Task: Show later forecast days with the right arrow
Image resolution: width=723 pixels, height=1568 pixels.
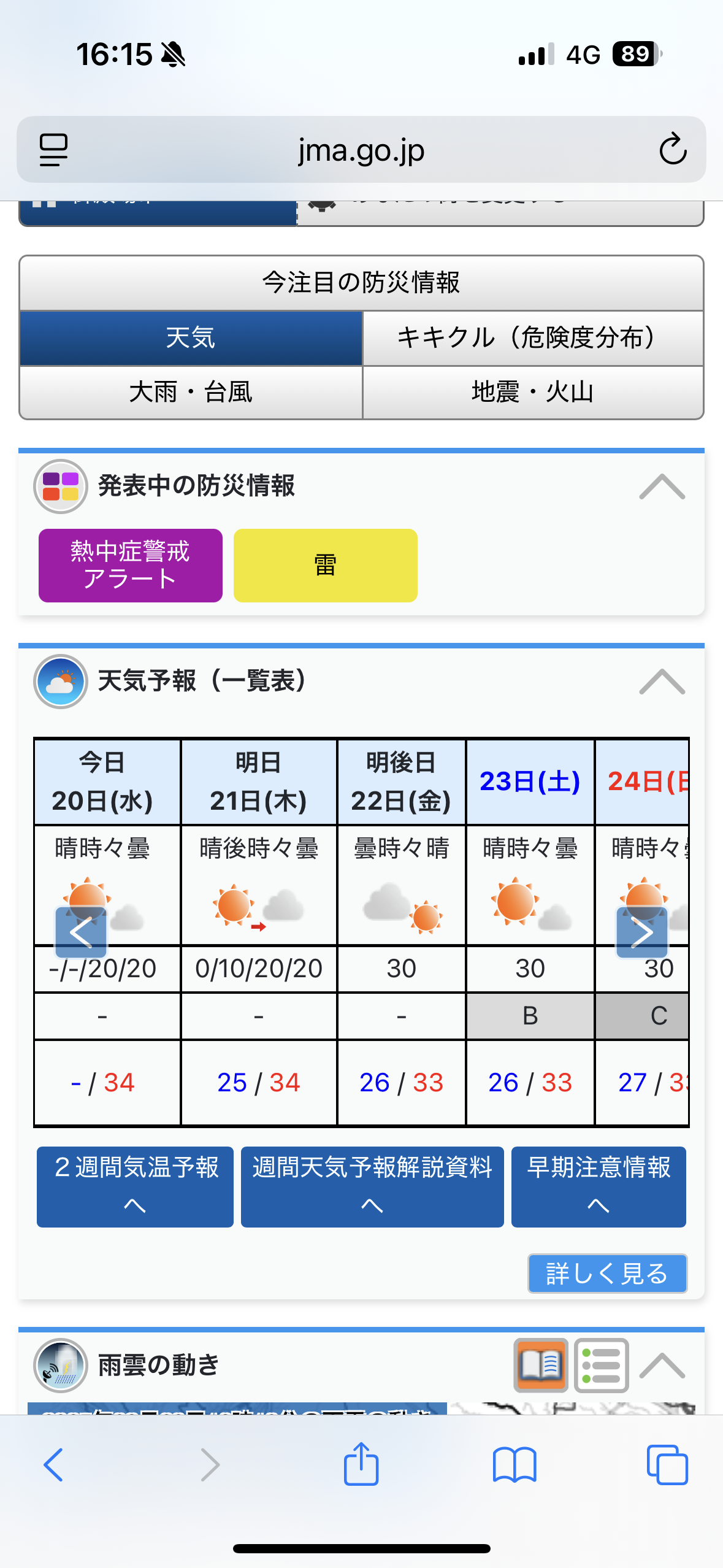Action: [641, 932]
